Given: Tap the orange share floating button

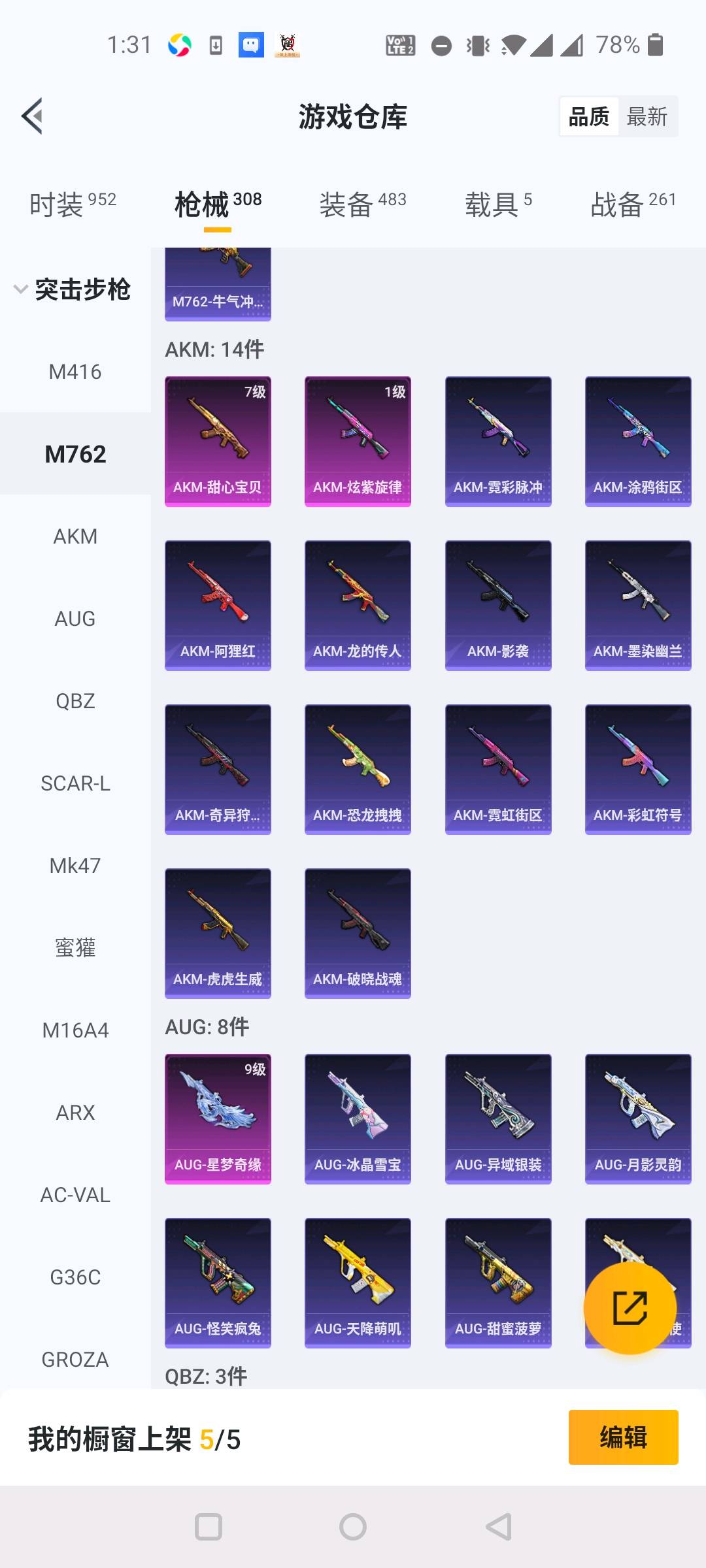Looking at the screenshot, I should [630, 1308].
